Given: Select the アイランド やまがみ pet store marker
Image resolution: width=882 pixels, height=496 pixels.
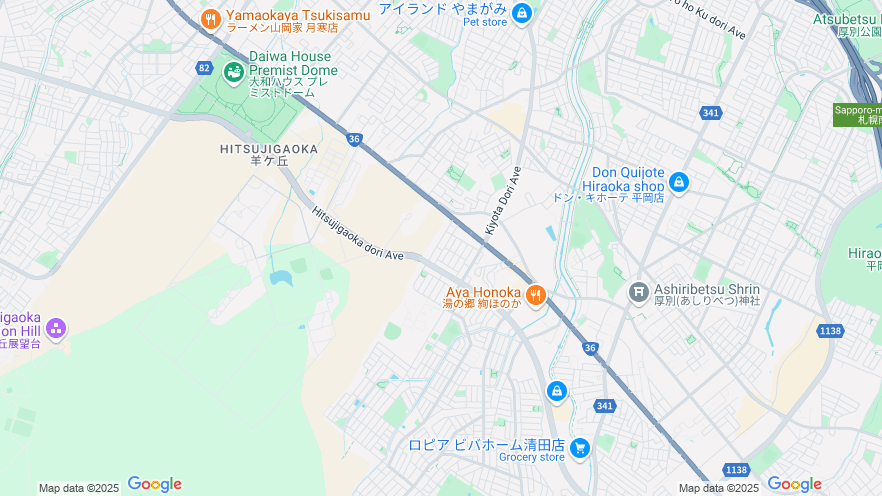Looking at the screenshot, I should coord(521,13).
